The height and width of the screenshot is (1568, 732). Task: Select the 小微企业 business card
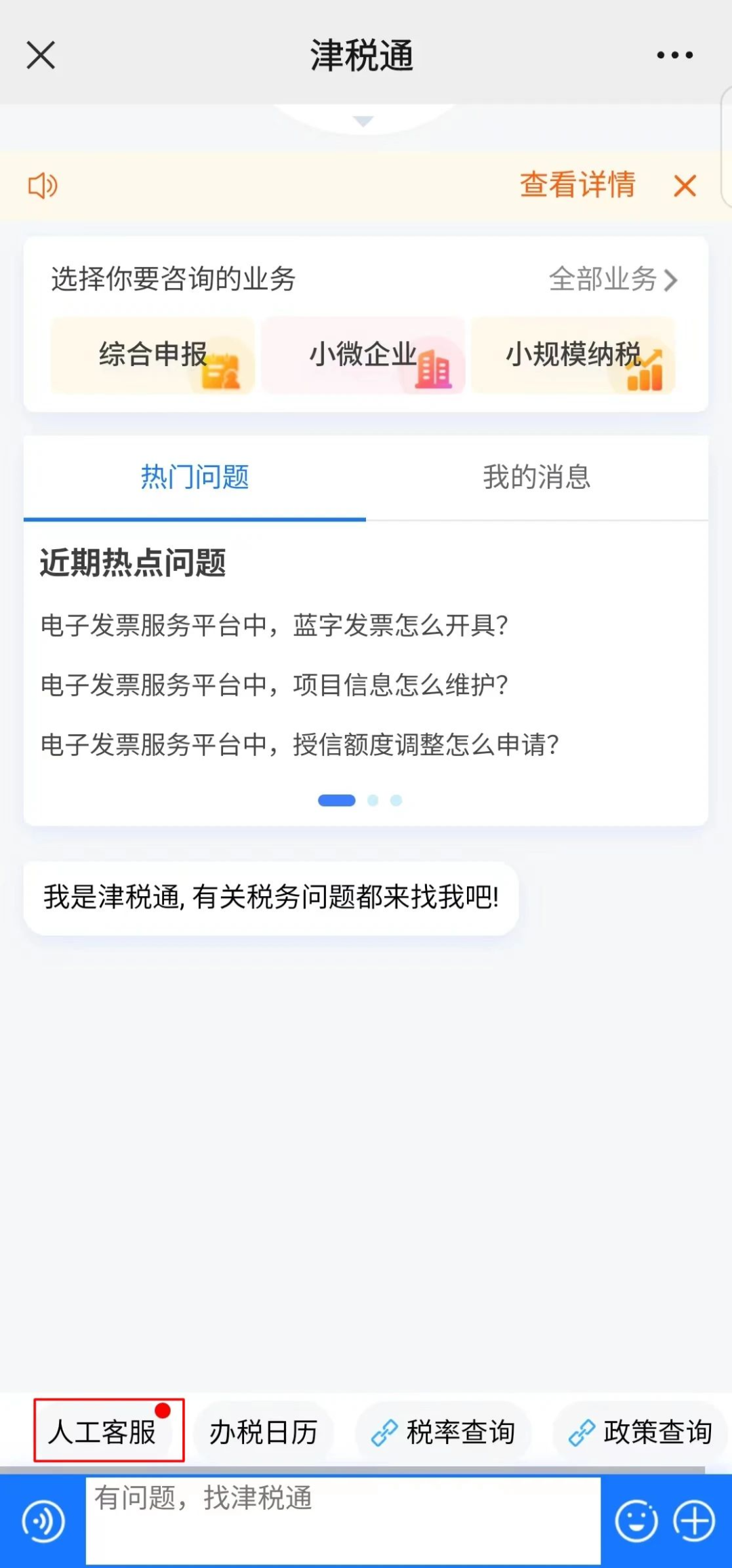pyautogui.click(x=364, y=355)
